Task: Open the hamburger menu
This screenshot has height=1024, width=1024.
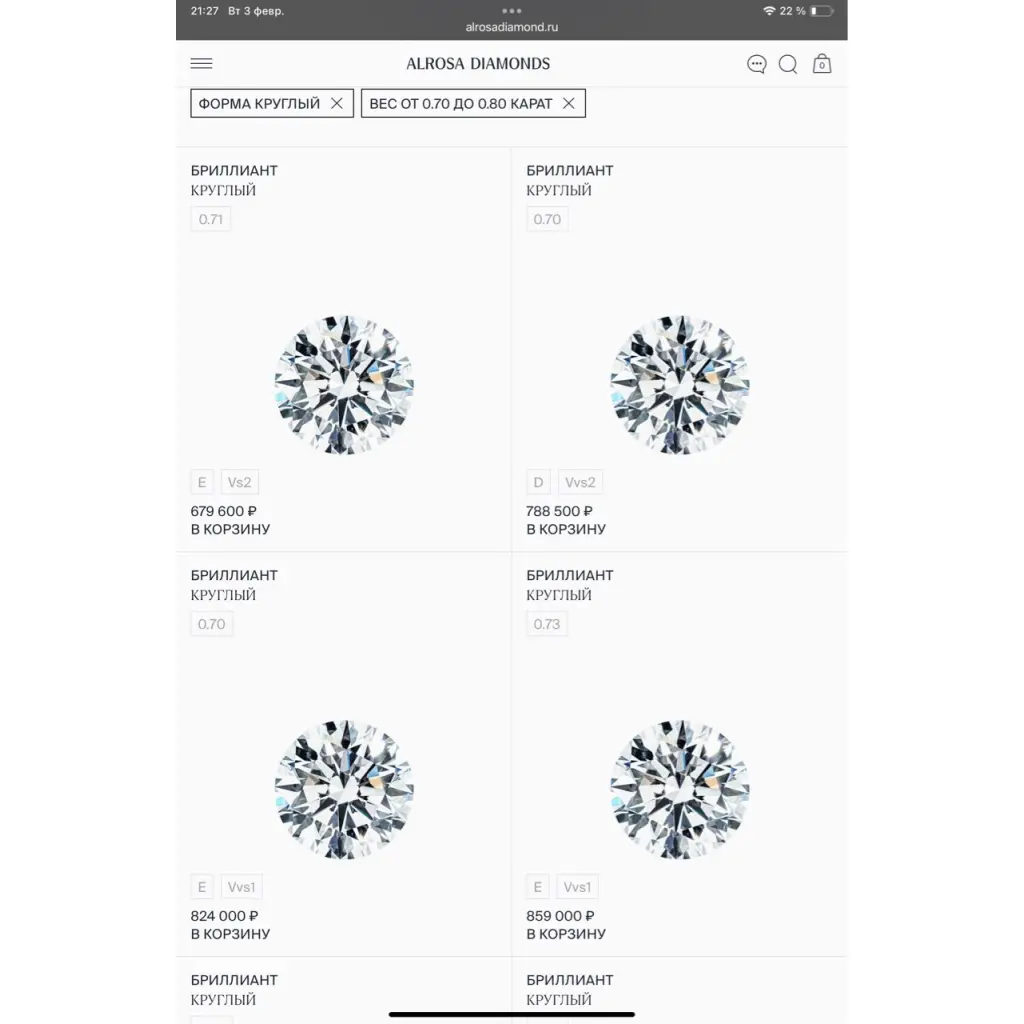Action: (x=201, y=64)
